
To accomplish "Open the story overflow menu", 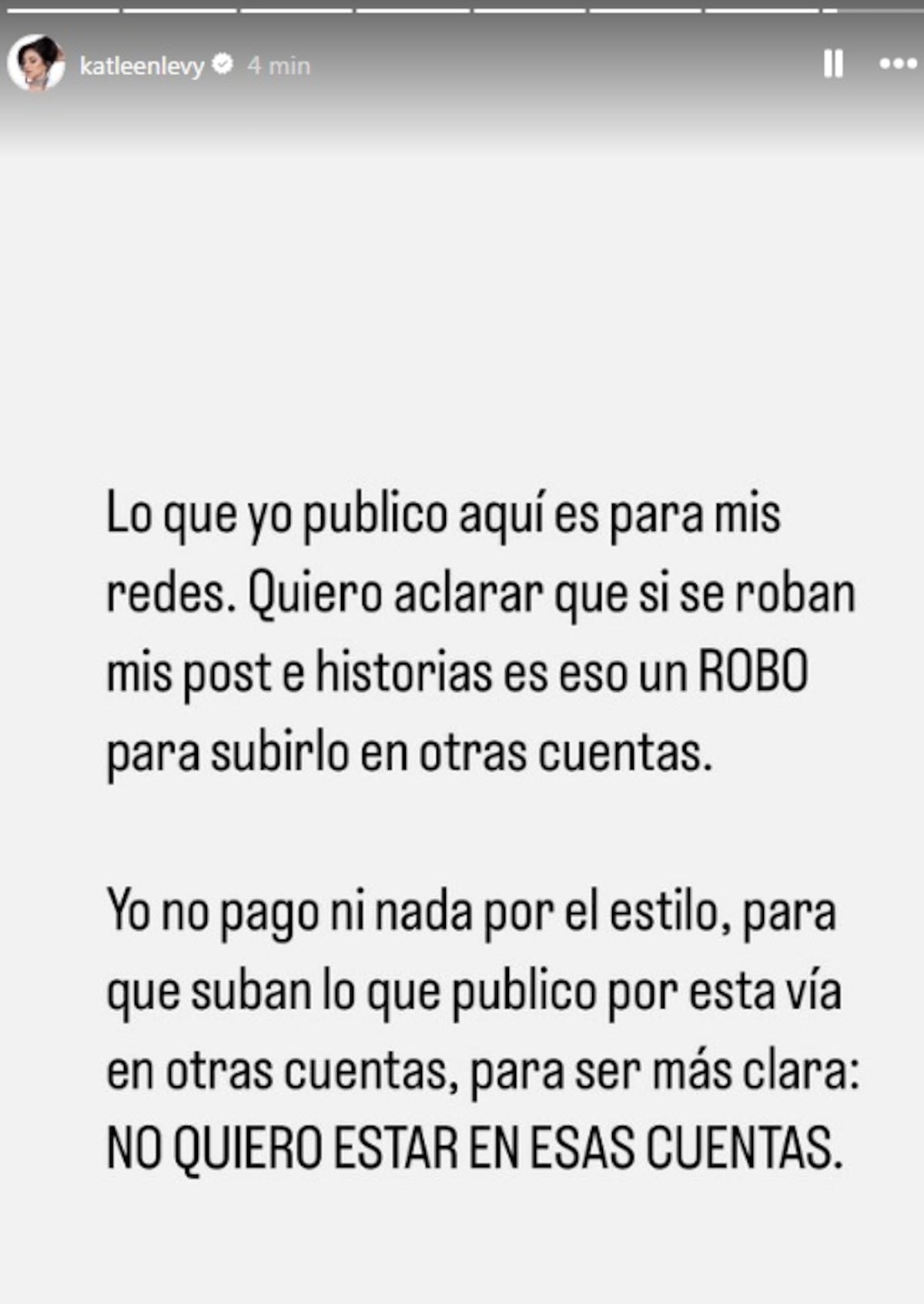I will [897, 64].
